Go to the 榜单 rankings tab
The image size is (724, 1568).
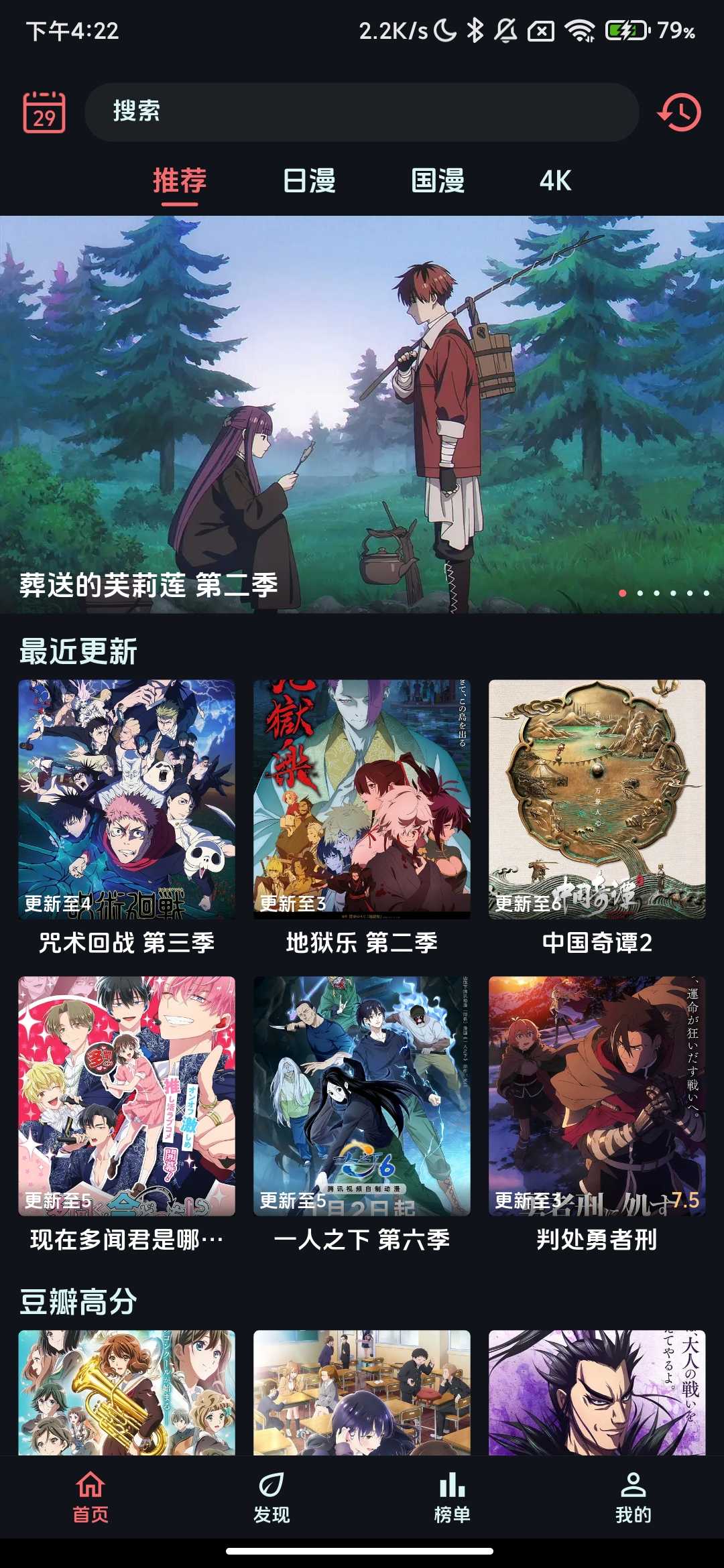(452, 1497)
